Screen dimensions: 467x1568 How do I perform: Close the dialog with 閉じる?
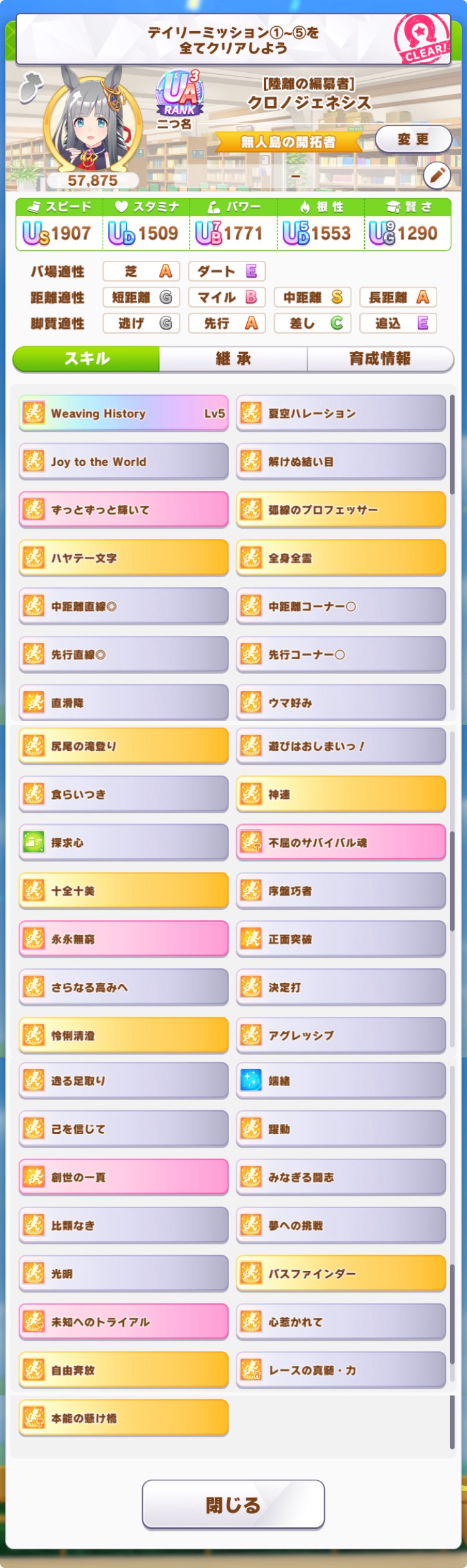pyautogui.click(x=233, y=1505)
